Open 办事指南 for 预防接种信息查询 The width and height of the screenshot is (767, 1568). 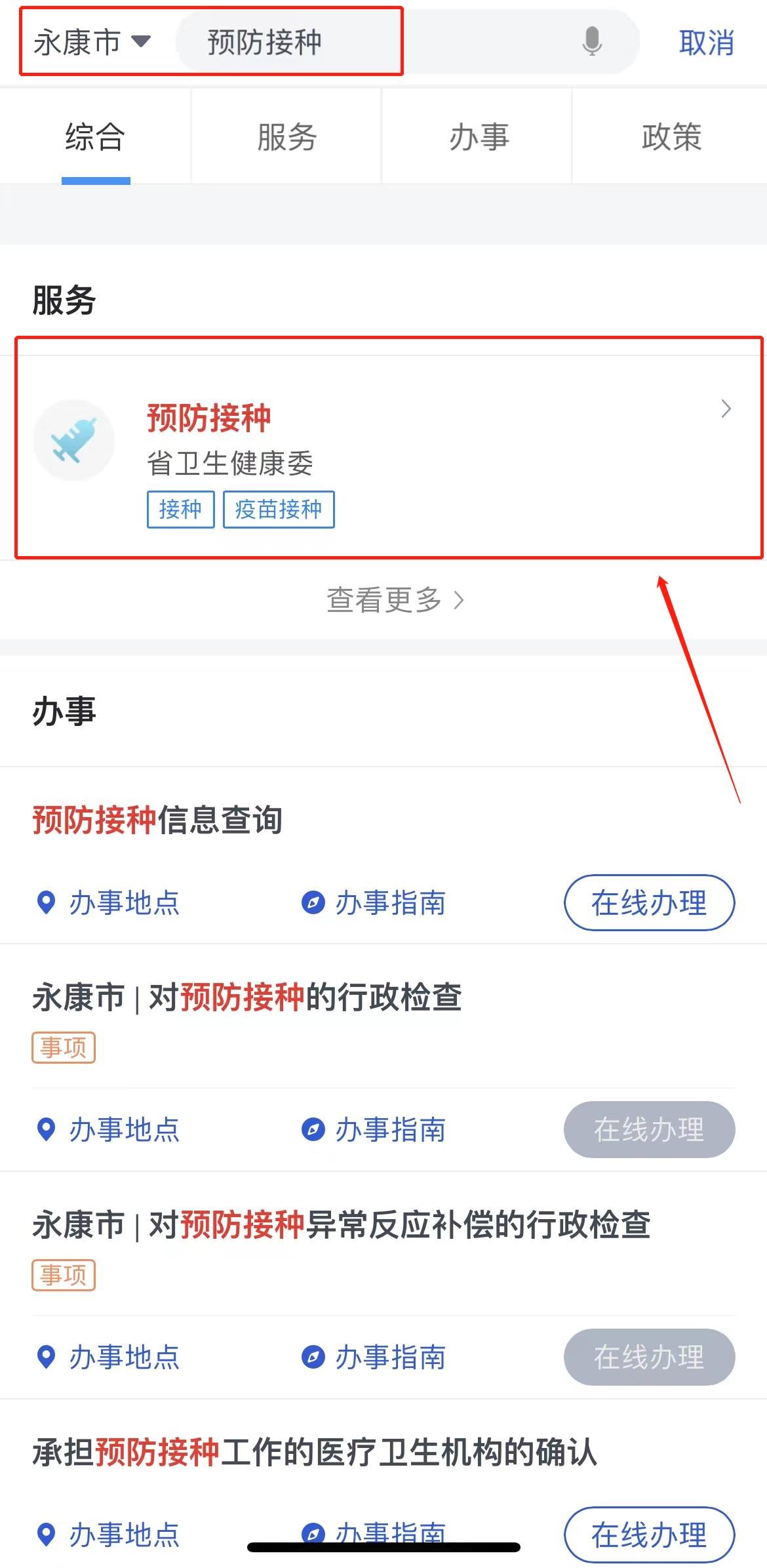(x=374, y=903)
